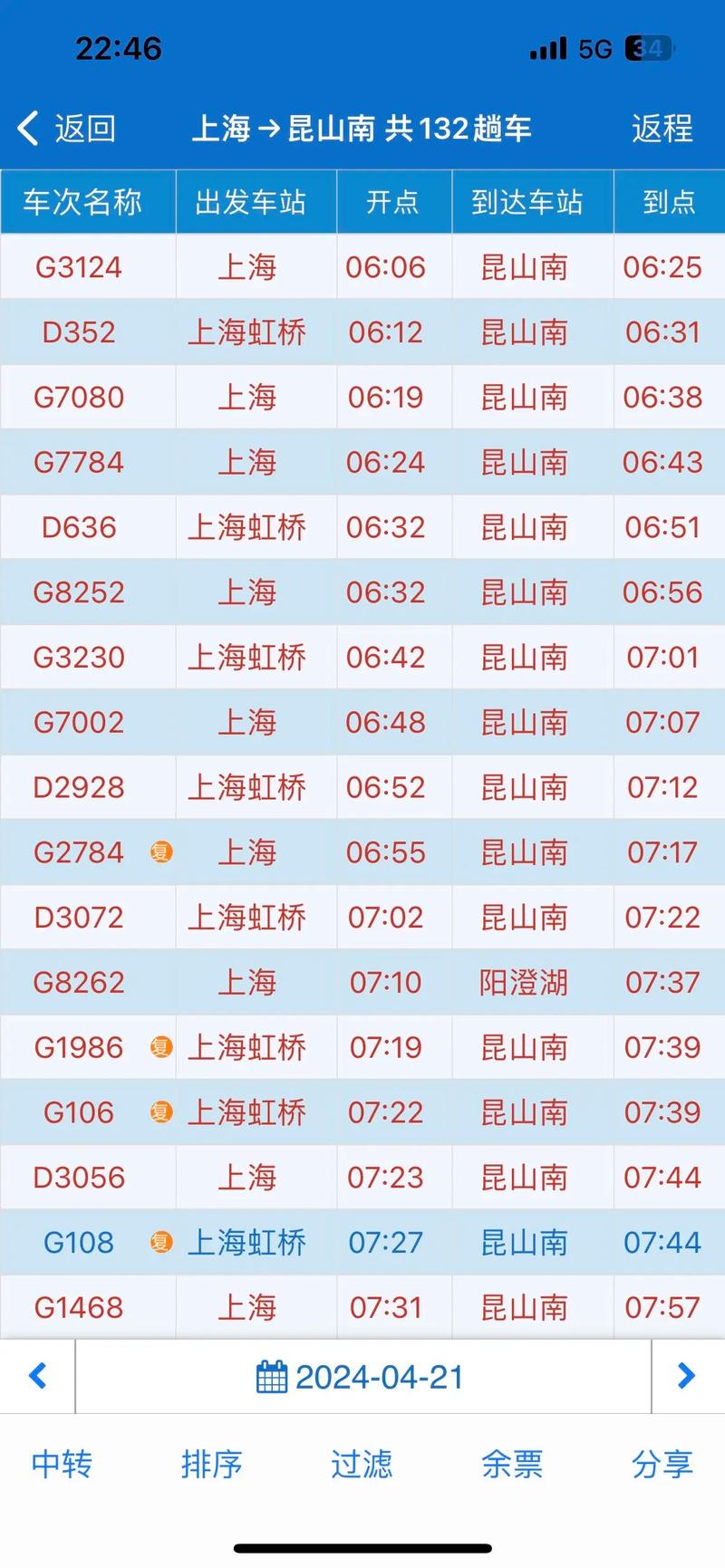
Task: Select train D352 from 上海虹桥
Action: tap(77, 332)
